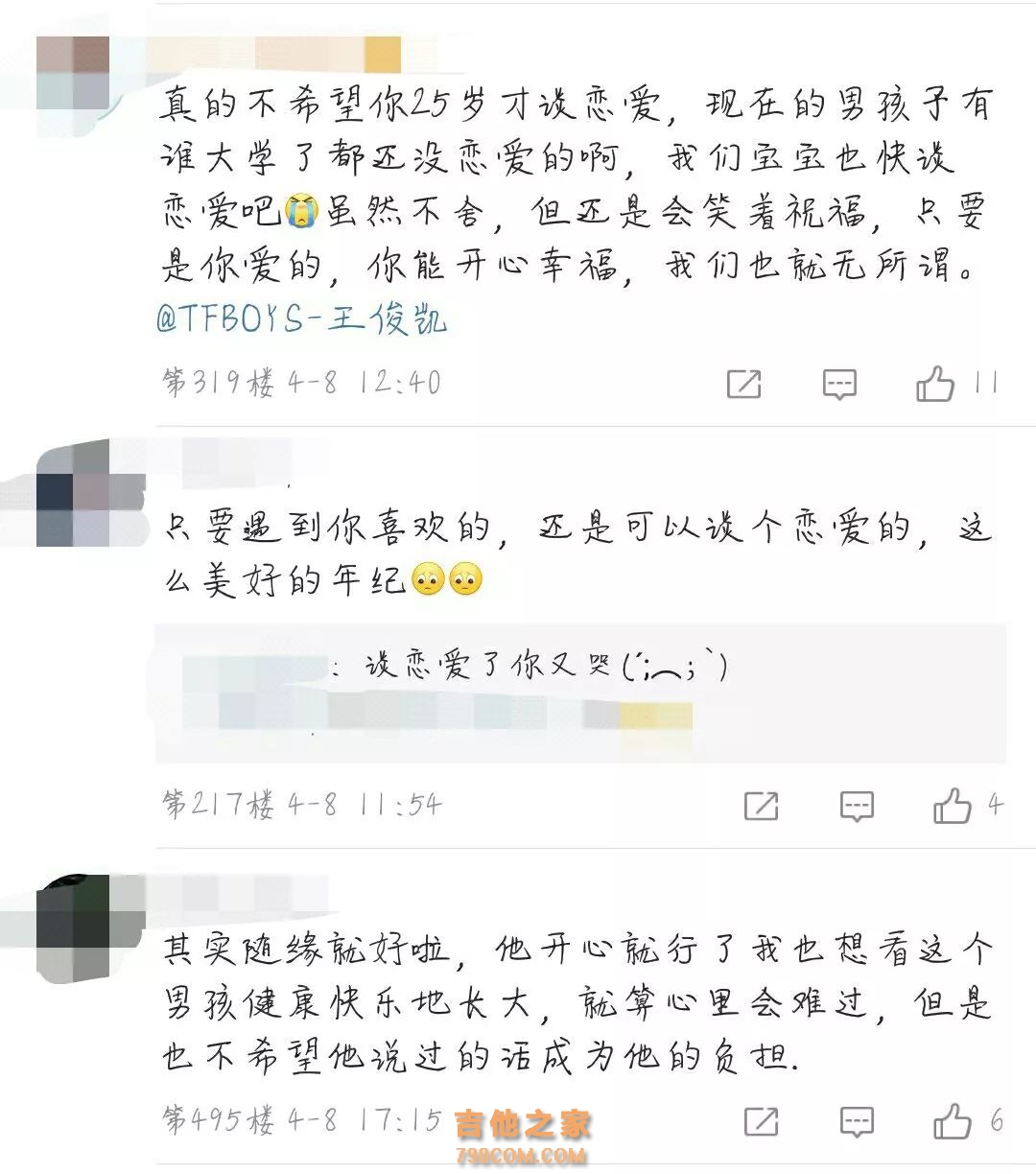The image size is (1036, 1174).
Task: Reply to the comment on floor 217
Action: 857,806
